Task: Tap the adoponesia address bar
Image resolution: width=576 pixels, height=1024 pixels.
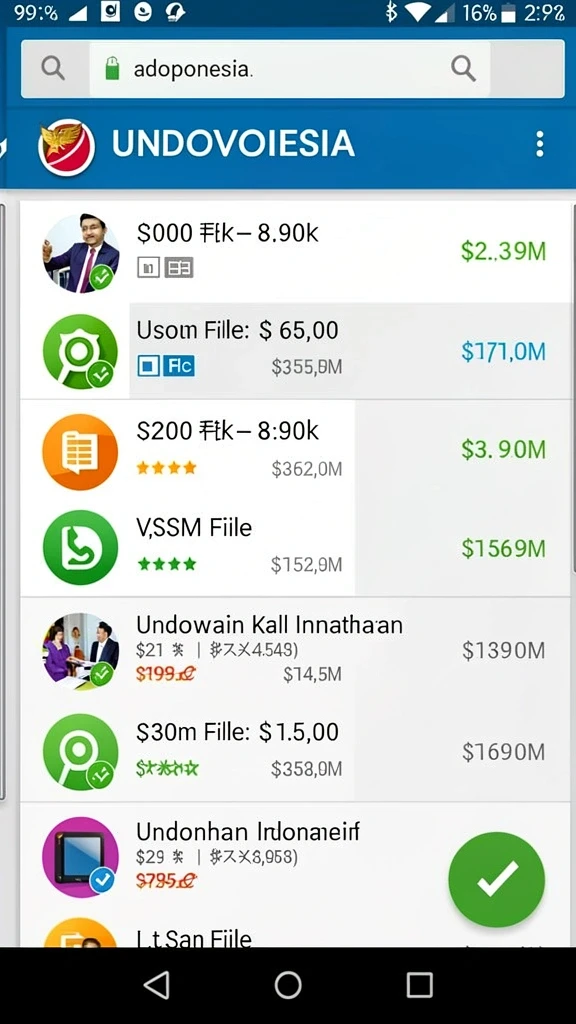Action: [x=289, y=69]
